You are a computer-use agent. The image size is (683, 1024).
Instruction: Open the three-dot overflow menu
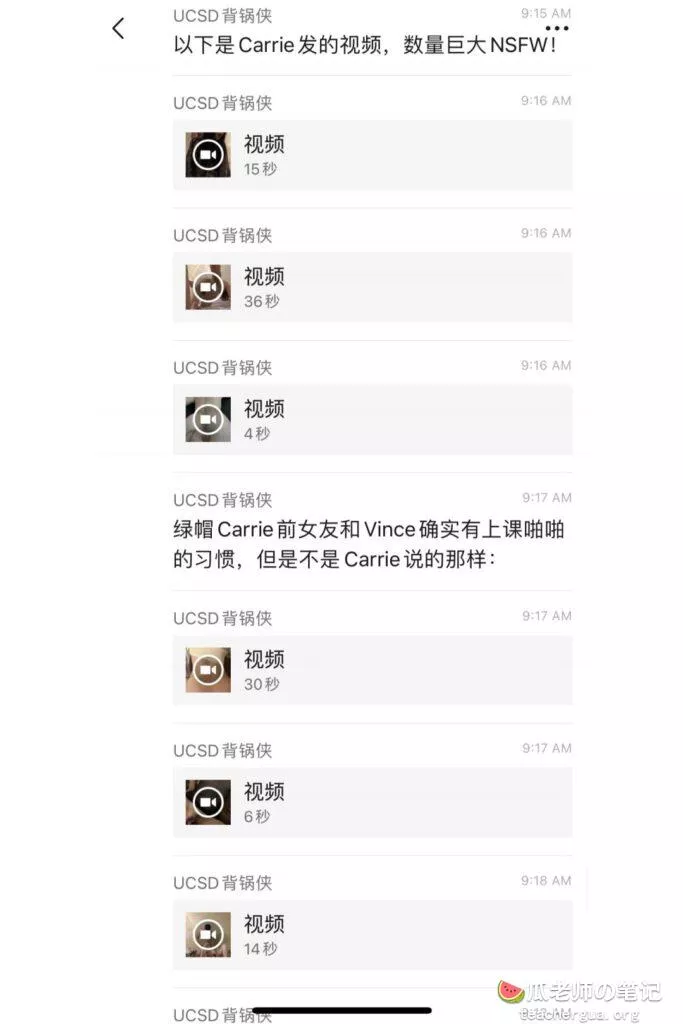(556, 28)
